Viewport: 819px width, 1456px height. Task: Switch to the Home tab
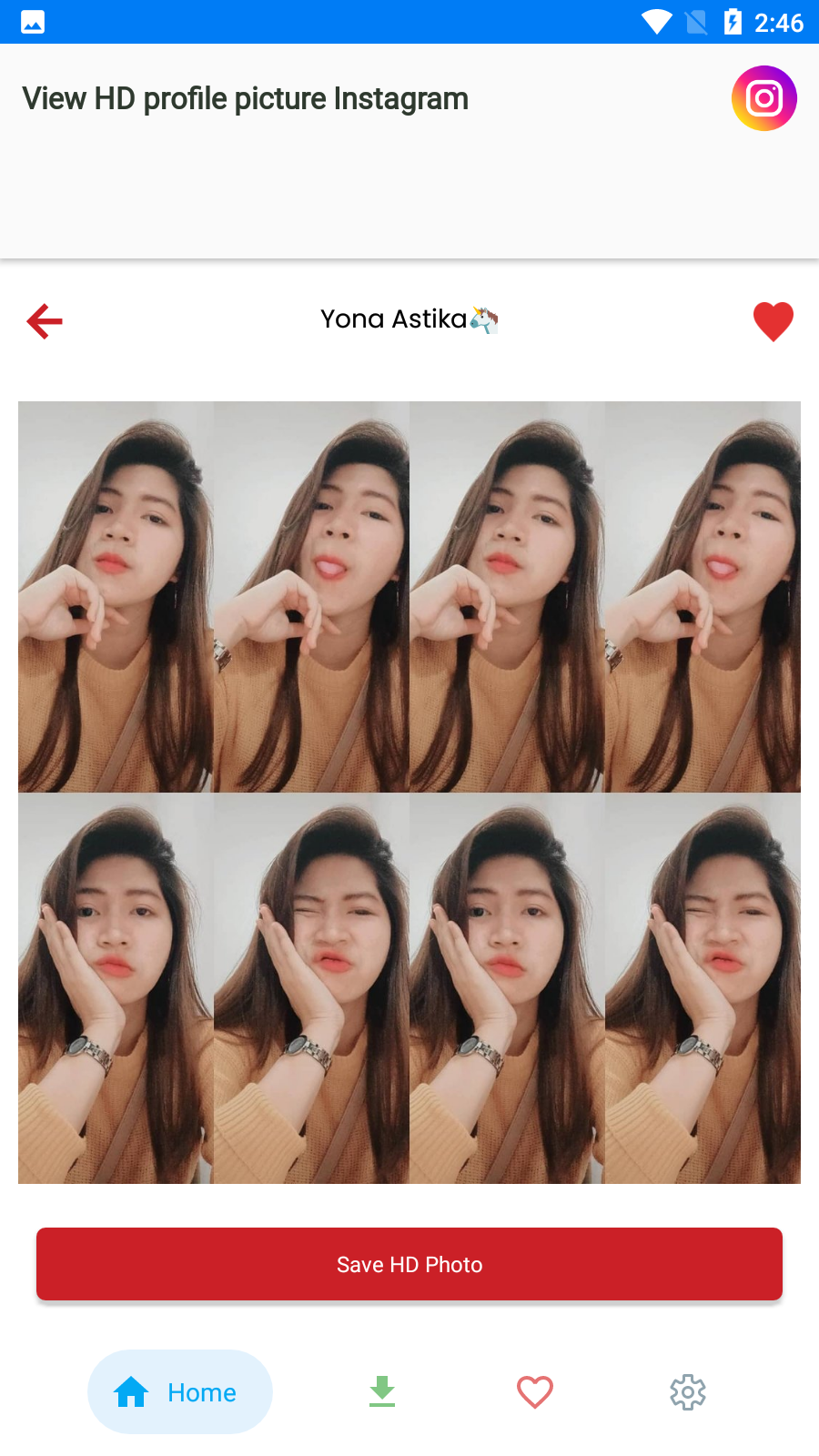(x=180, y=1392)
